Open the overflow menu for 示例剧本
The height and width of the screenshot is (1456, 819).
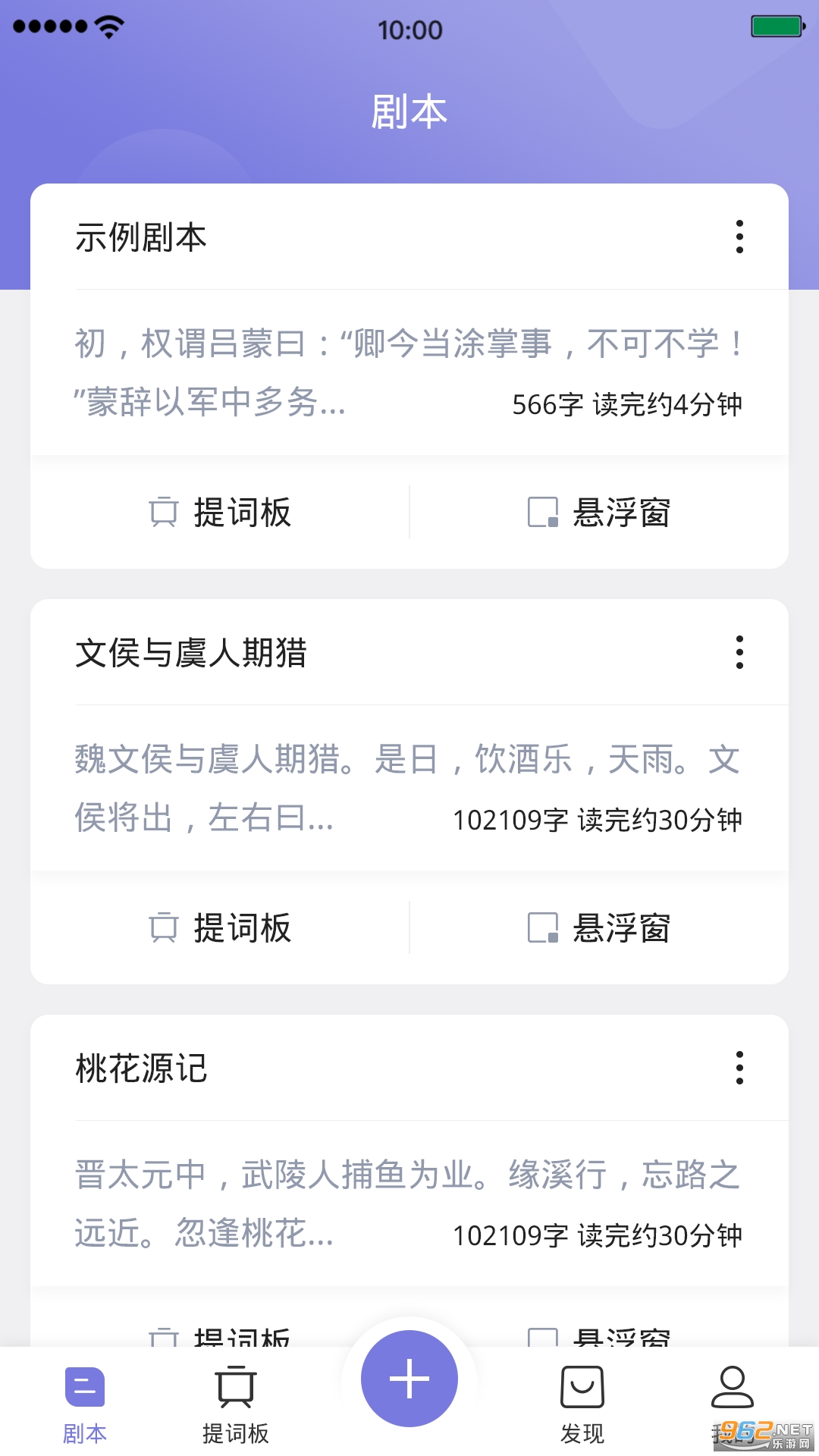point(739,237)
